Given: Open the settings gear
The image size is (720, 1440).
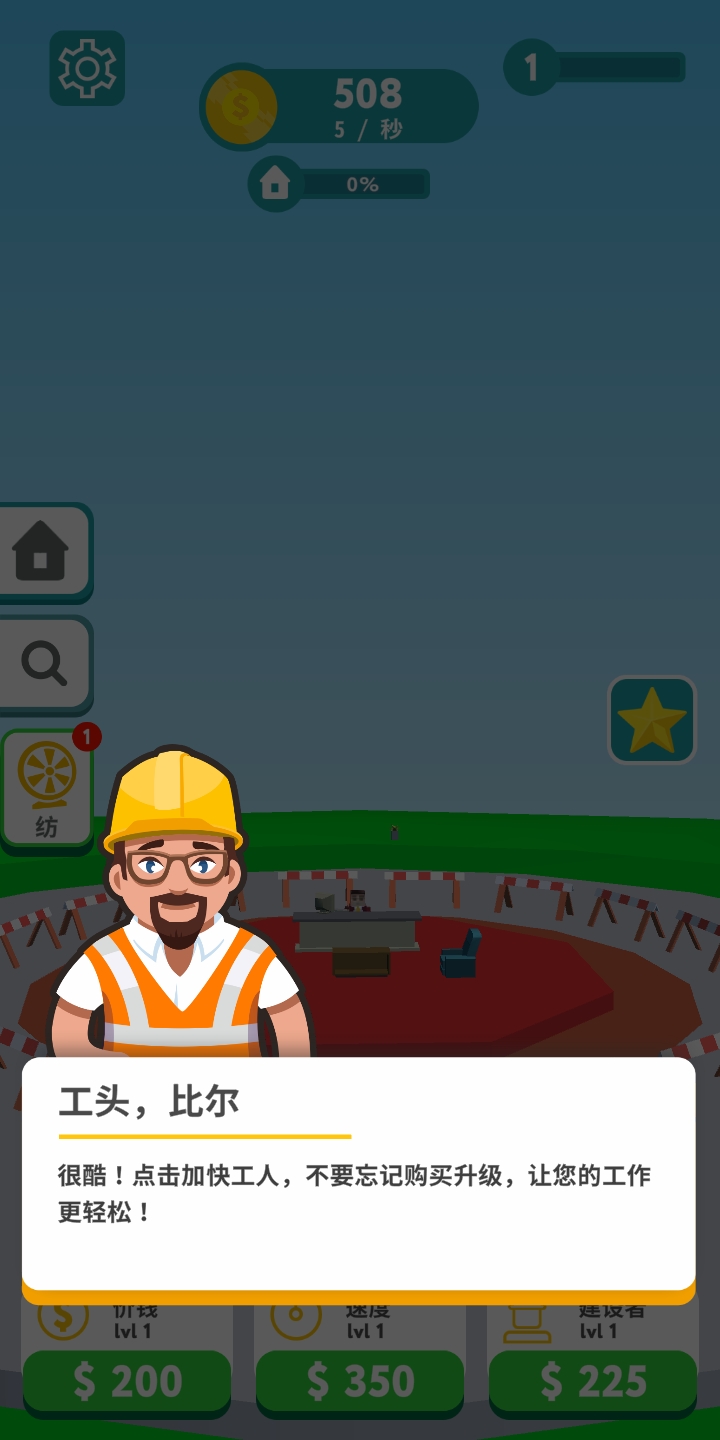Looking at the screenshot, I should click(87, 68).
